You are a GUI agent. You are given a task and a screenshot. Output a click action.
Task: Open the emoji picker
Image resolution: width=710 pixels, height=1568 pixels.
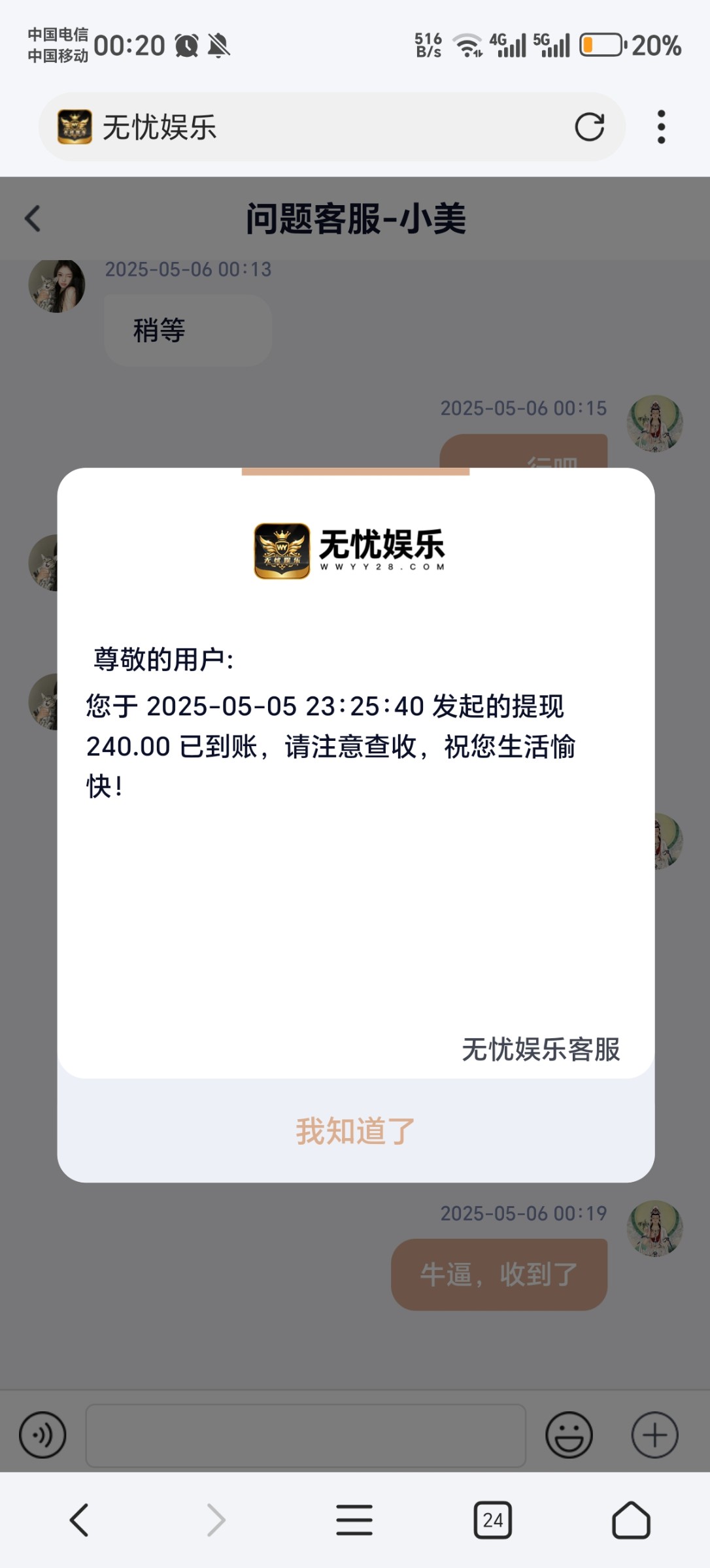[569, 1435]
